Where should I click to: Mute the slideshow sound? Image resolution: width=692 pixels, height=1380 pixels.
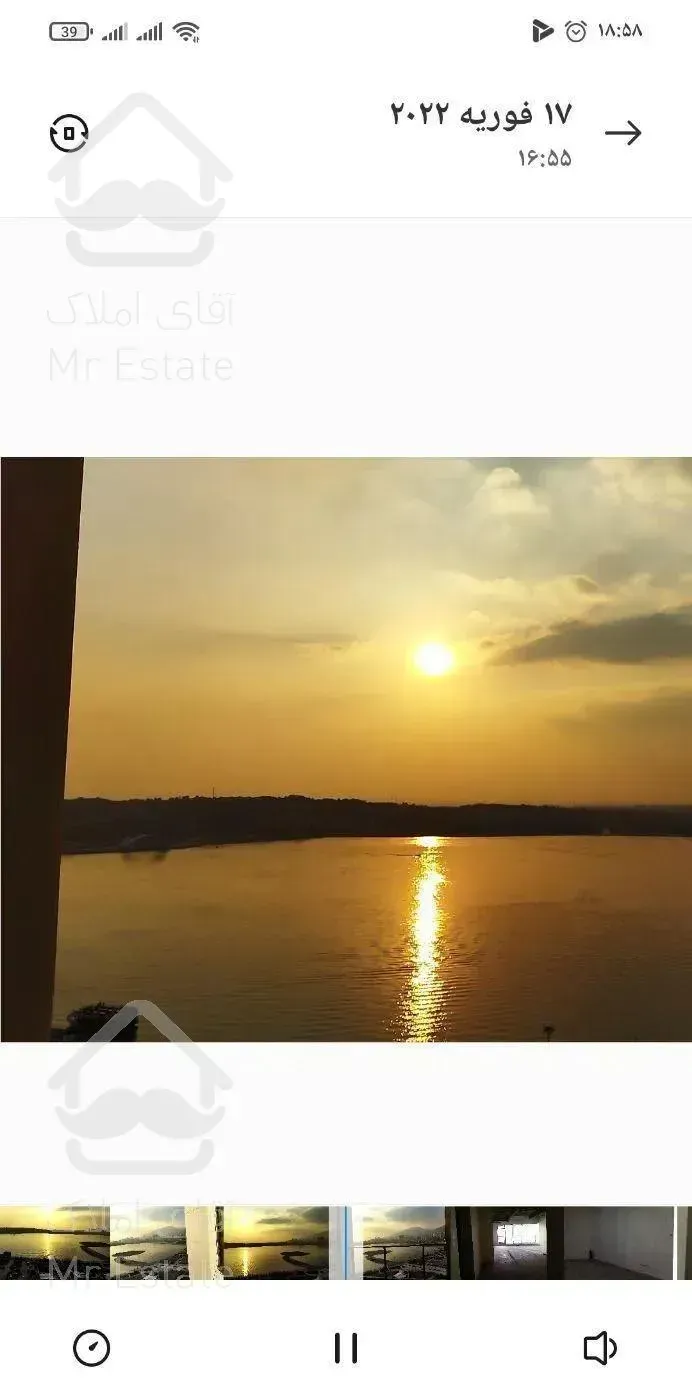click(600, 1348)
